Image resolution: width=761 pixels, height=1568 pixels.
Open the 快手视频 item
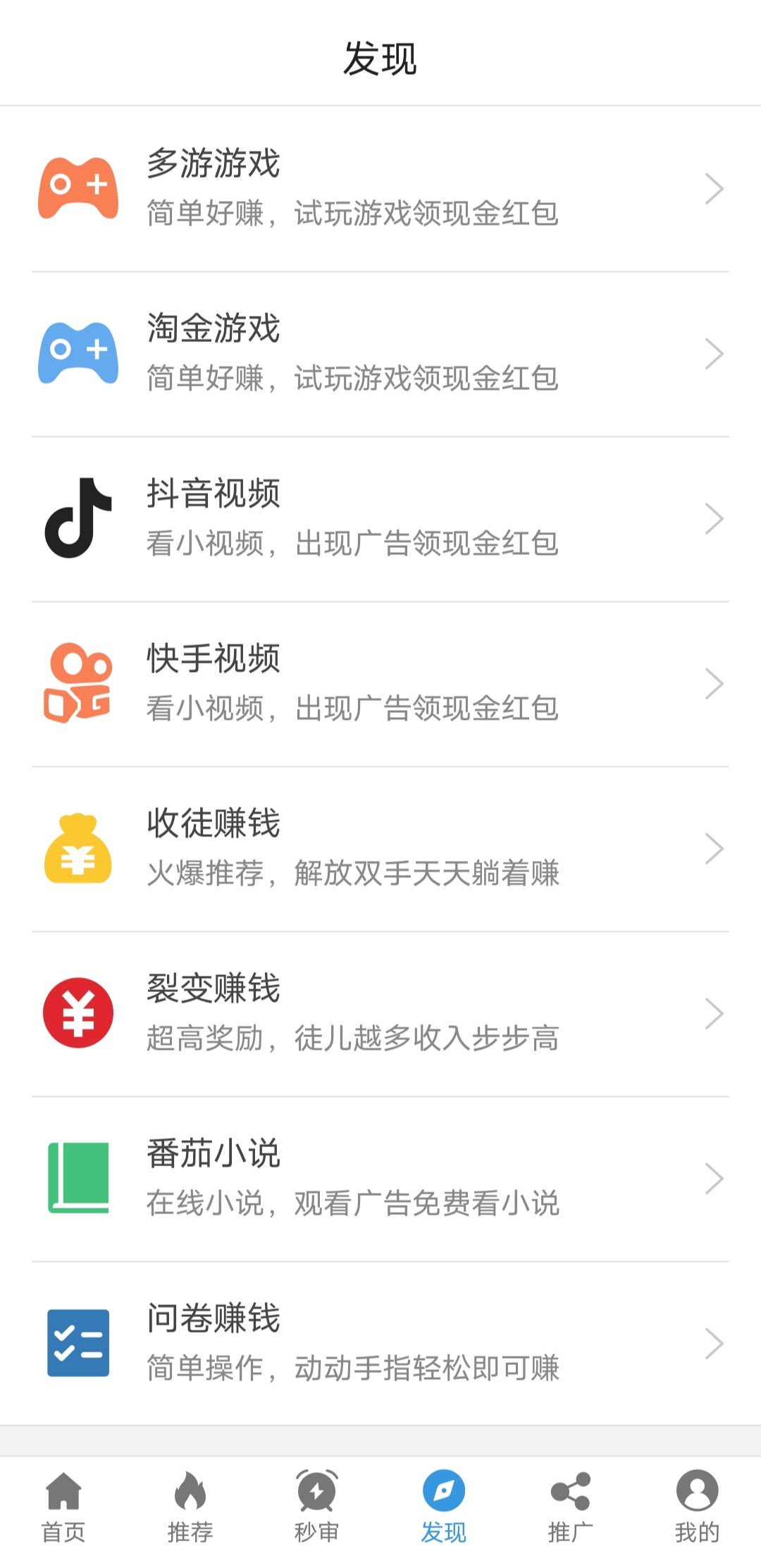(380, 684)
